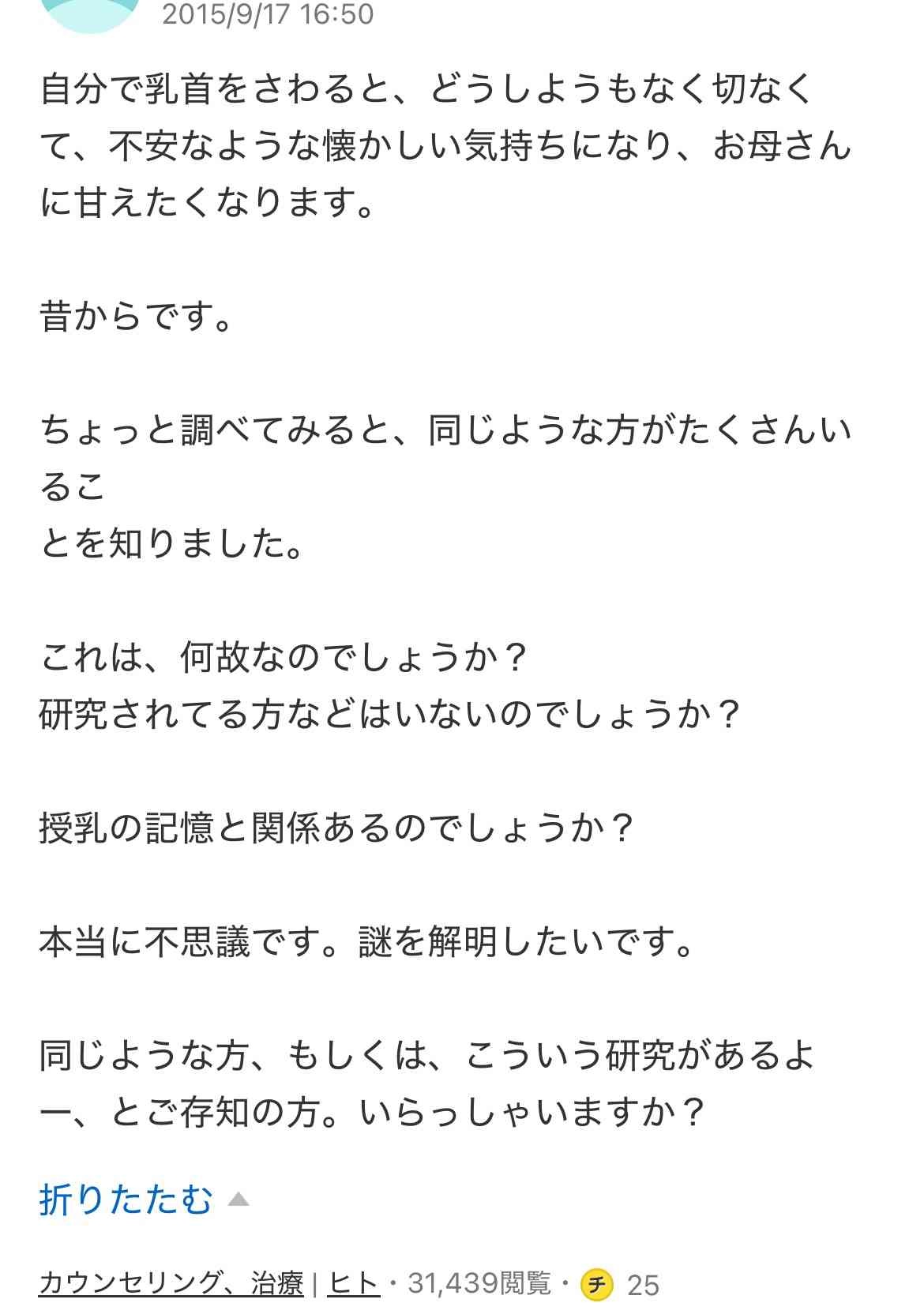Open the カウンセリング、治療 category link

tap(171, 1283)
